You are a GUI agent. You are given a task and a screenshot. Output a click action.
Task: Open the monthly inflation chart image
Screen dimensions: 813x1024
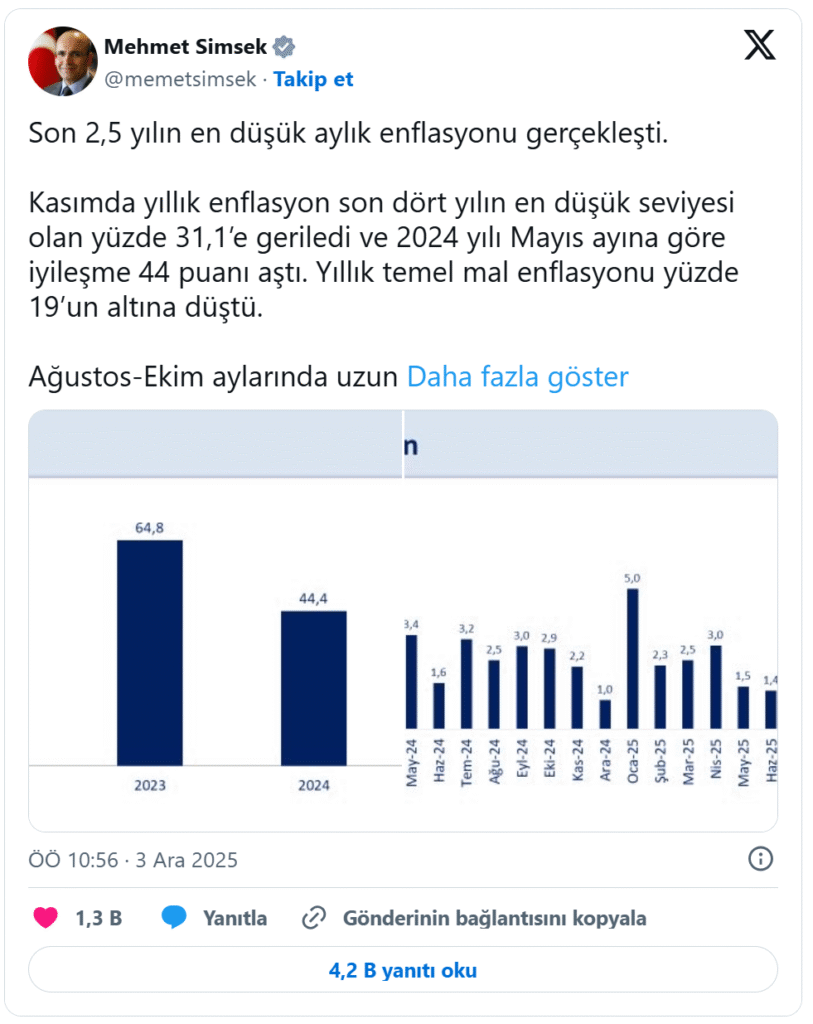pos(590,620)
